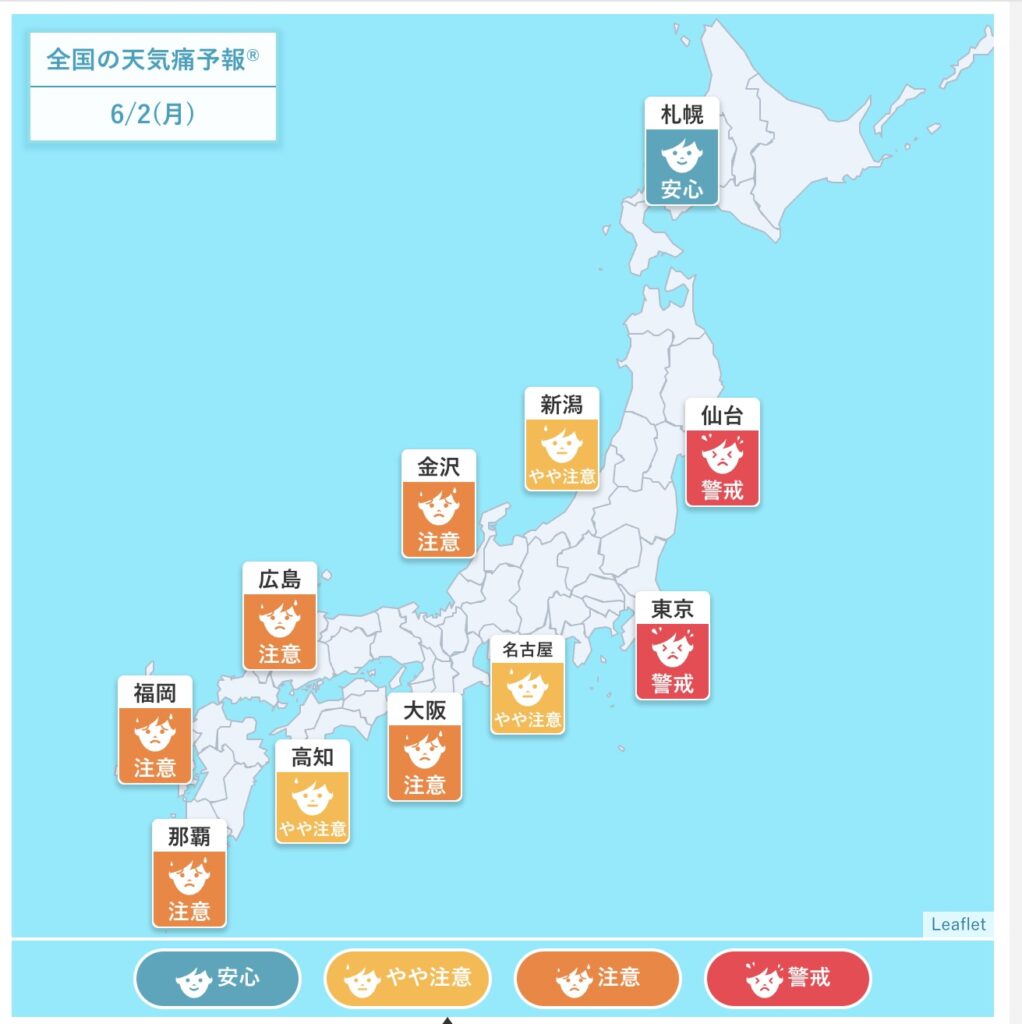The image size is (1022, 1024).
Task: Tap the 高知 やや注意 marker
Action: [x=312, y=792]
